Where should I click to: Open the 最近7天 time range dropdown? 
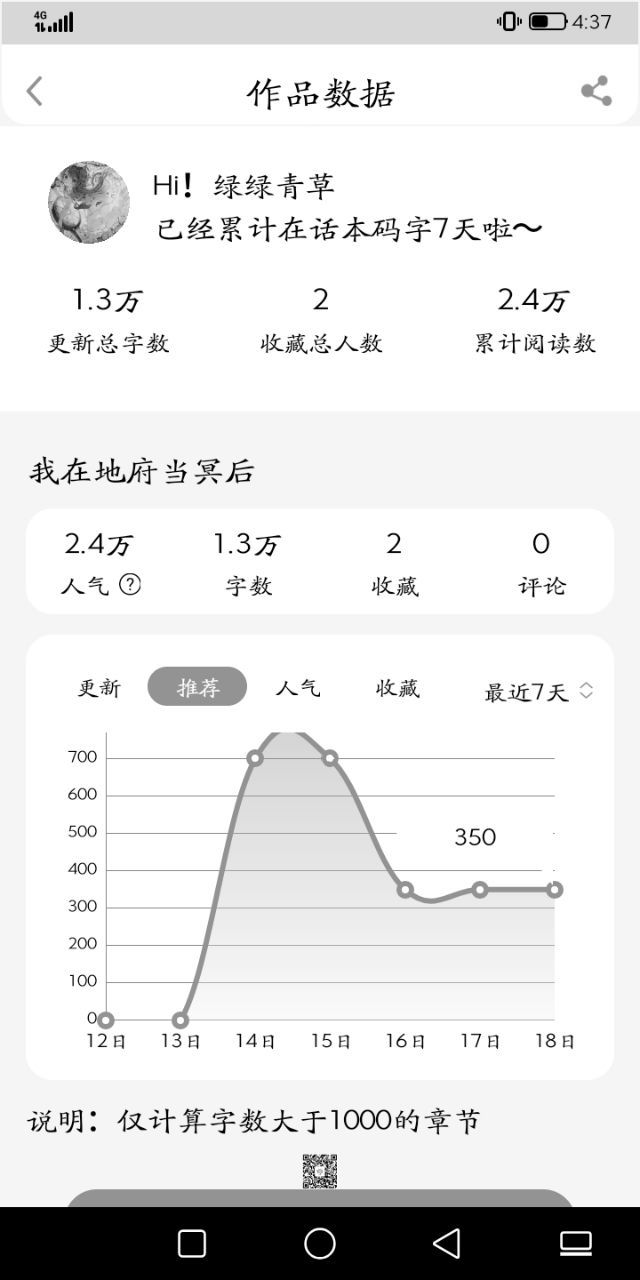point(538,691)
